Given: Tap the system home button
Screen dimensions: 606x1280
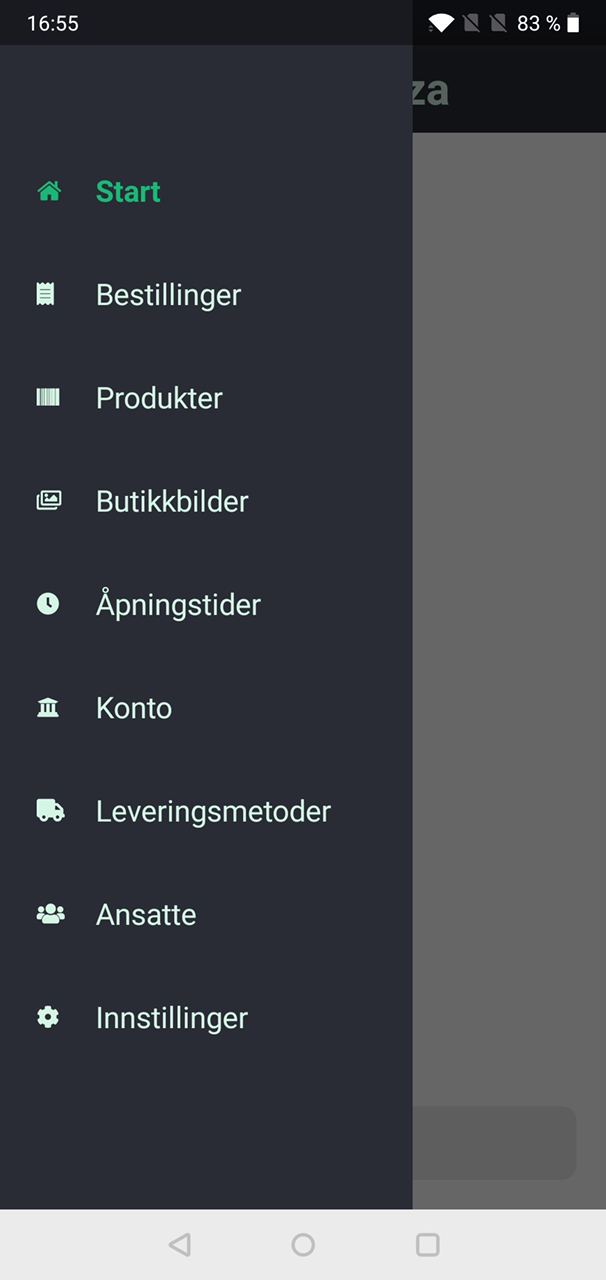Looking at the screenshot, I should click(303, 1244).
